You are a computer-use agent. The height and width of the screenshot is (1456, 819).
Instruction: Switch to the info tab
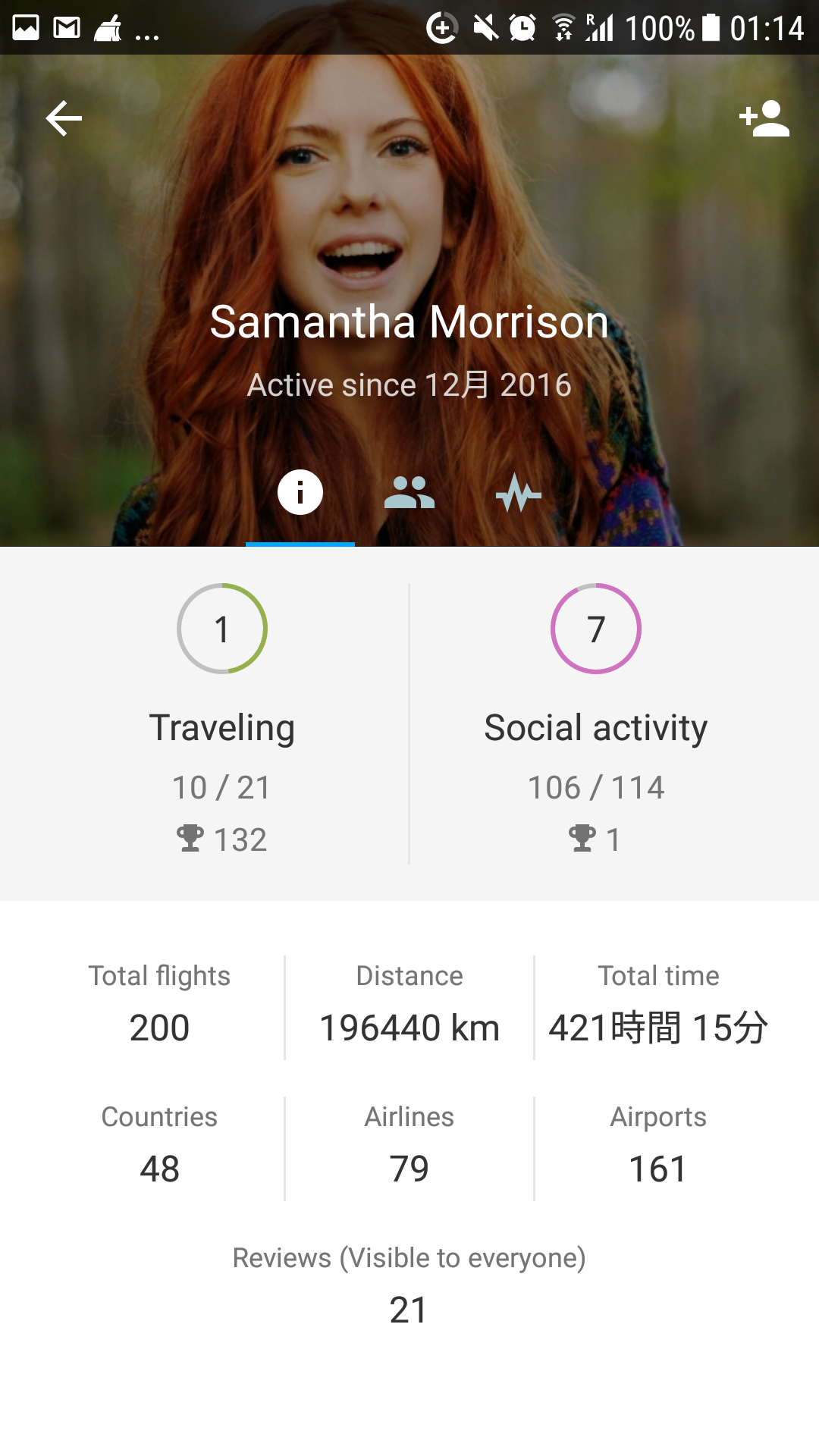300,493
